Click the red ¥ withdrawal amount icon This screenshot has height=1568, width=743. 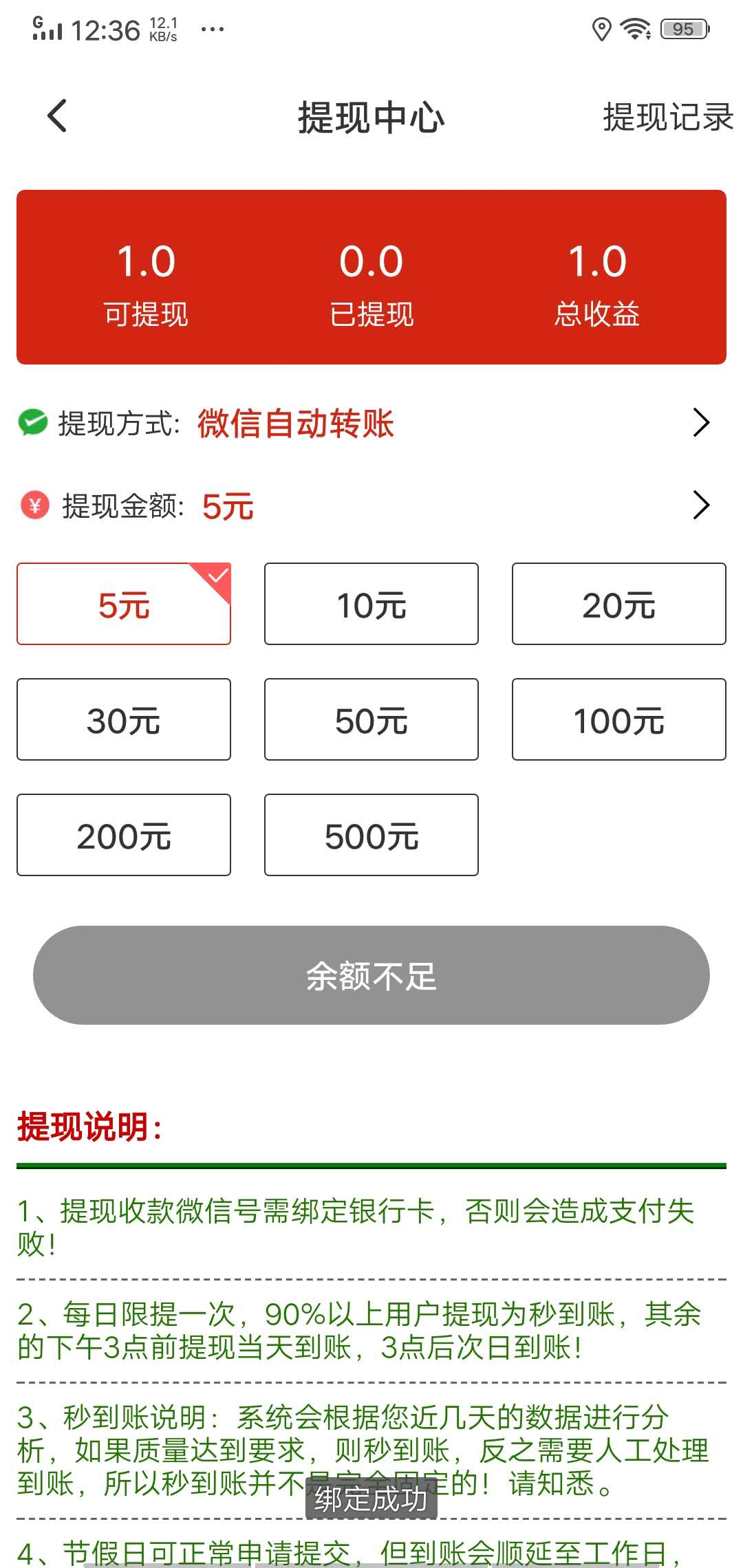[34, 507]
